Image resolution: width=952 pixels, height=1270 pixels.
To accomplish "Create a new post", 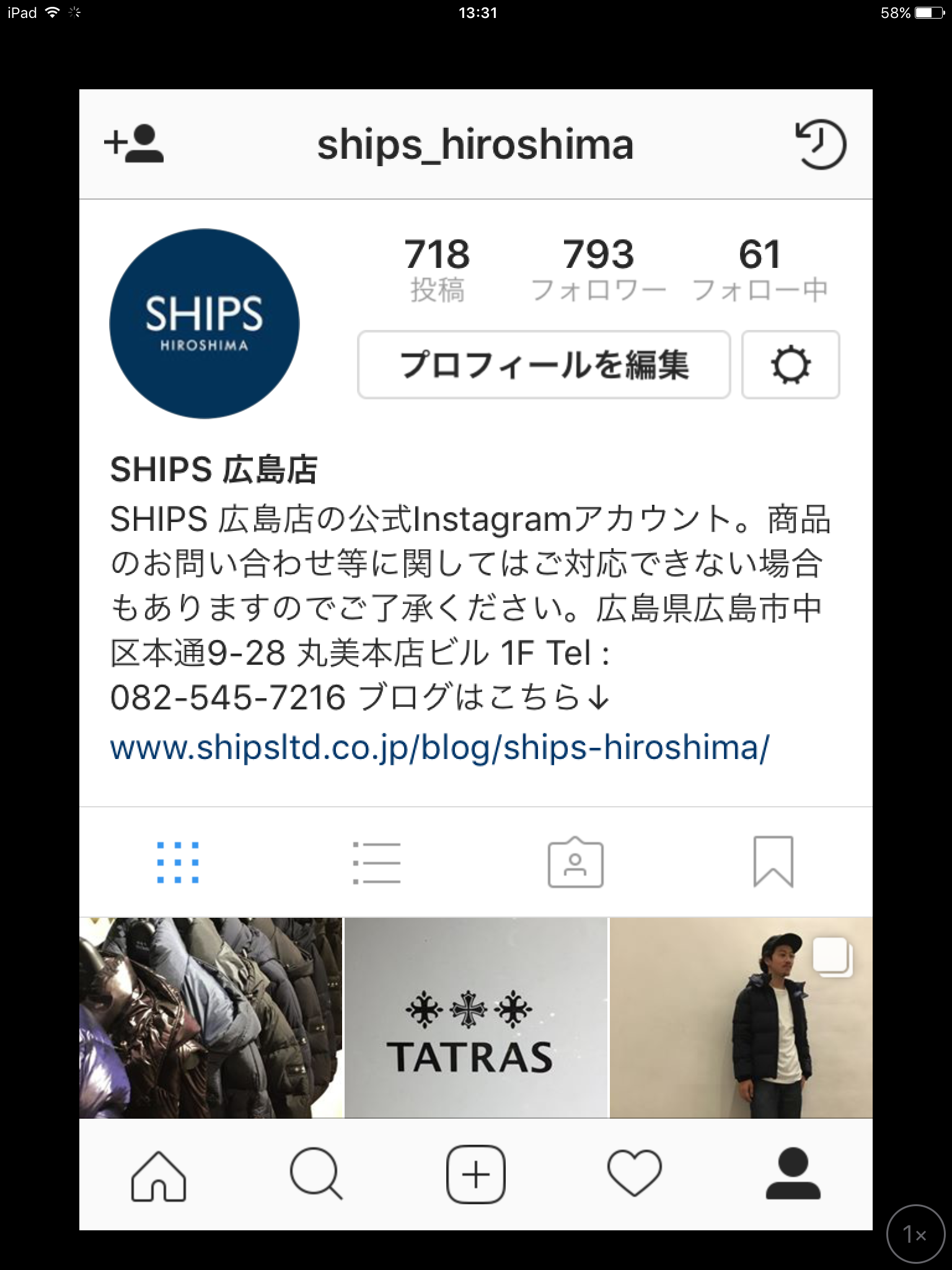I will [x=476, y=1175].
